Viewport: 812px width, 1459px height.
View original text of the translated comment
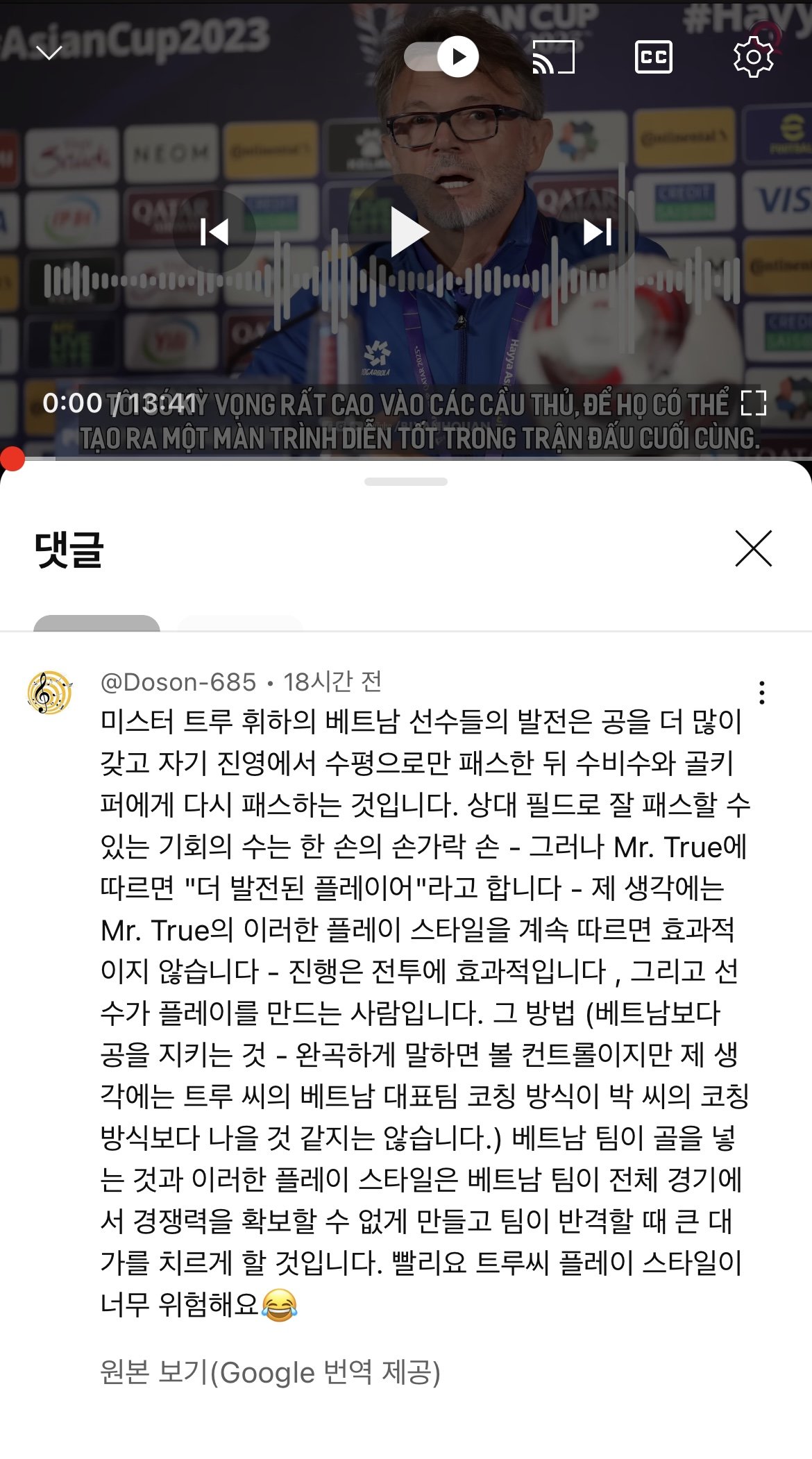[x=271, y=1372]
